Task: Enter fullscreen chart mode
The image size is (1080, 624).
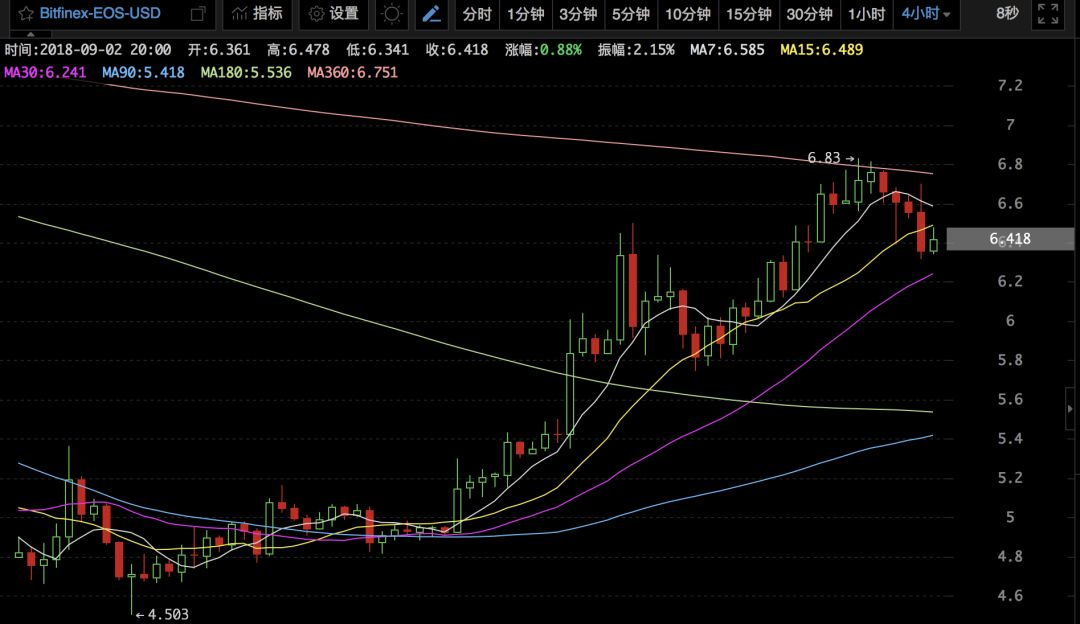Action: point(1048,14)
